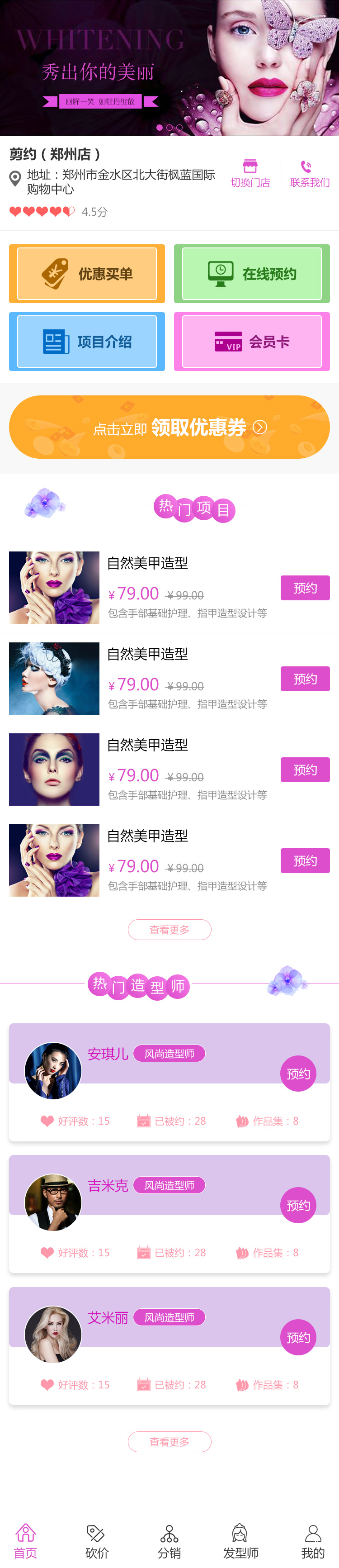Tap 切换门店 to switch store
The width and height of the screenshot is (339, 1568).
click(250, 174)
